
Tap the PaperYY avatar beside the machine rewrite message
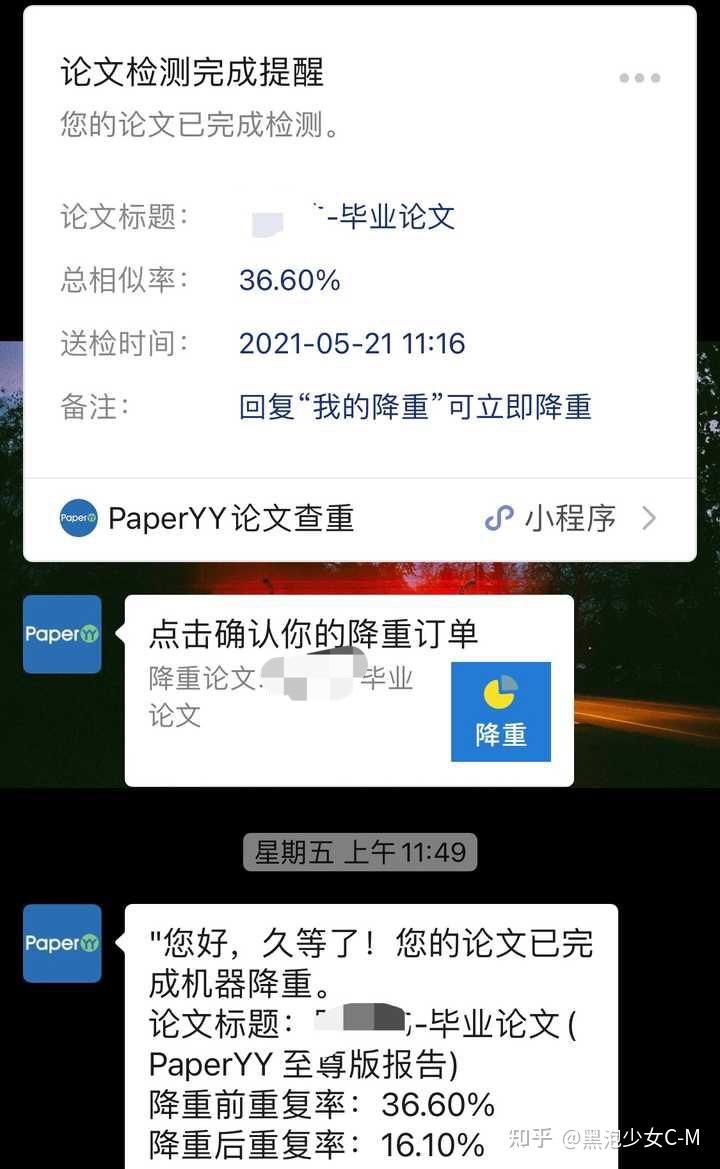(61, 943)
